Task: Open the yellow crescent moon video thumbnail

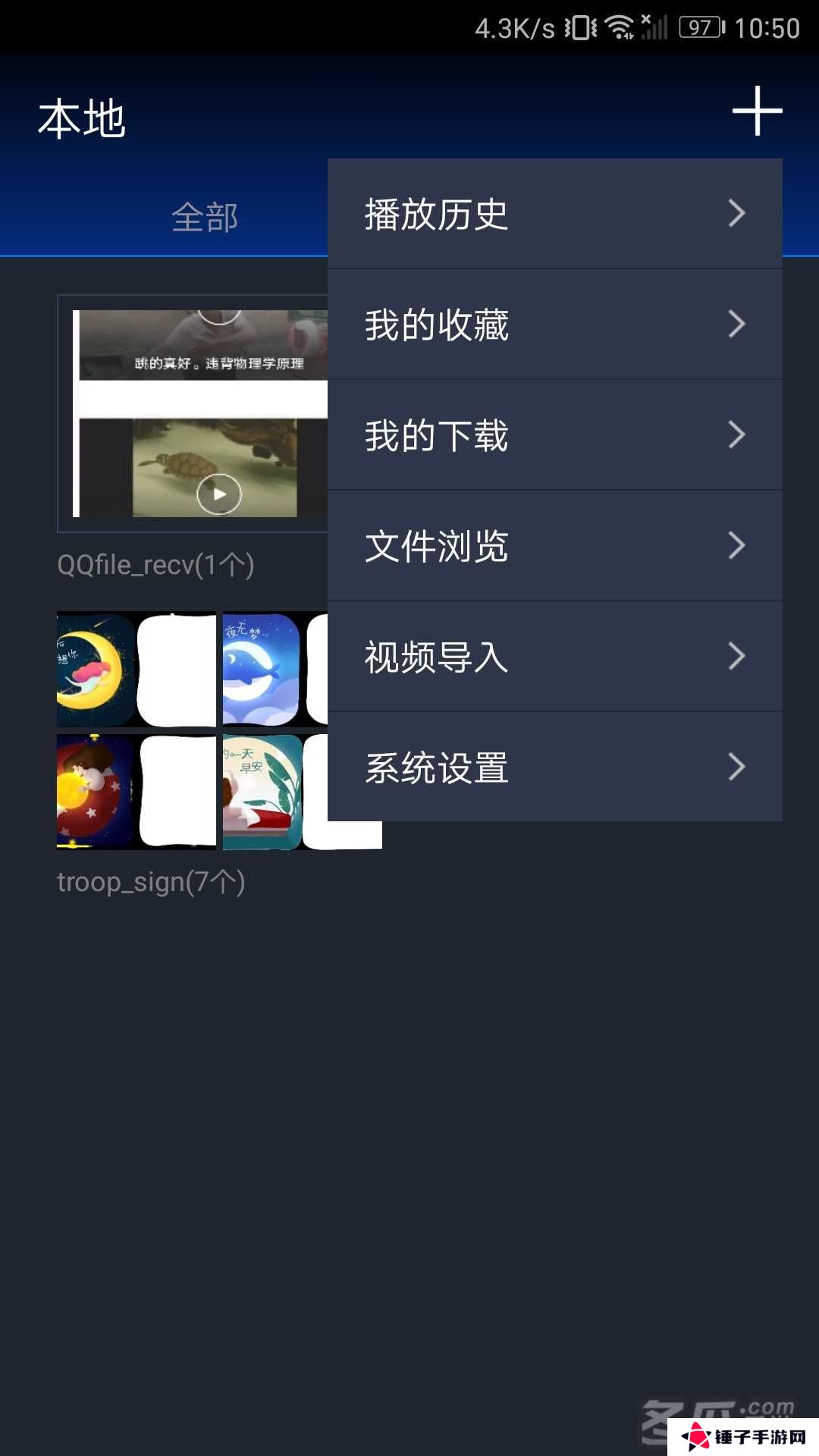Action: 94,667
